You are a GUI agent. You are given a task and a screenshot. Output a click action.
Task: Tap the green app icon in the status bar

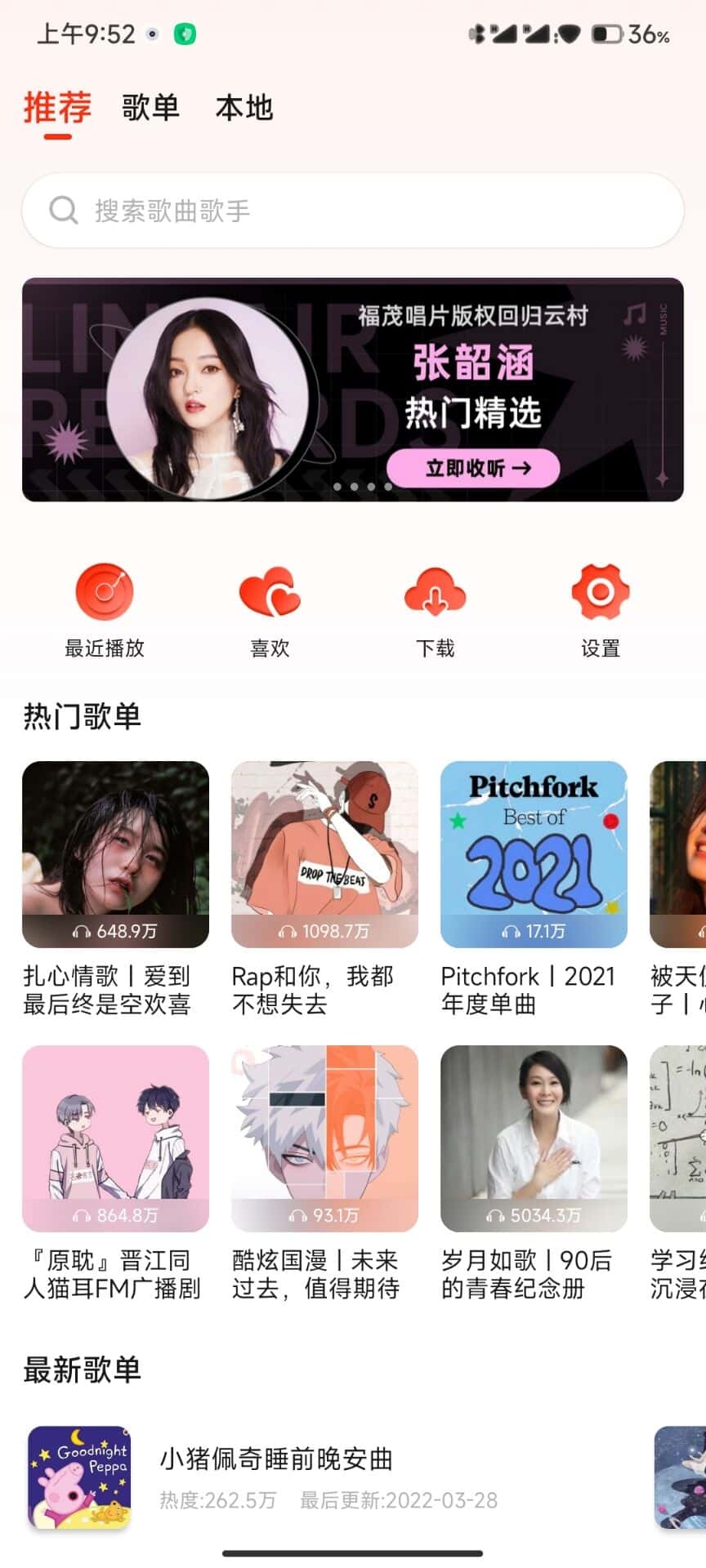[181, 34]
